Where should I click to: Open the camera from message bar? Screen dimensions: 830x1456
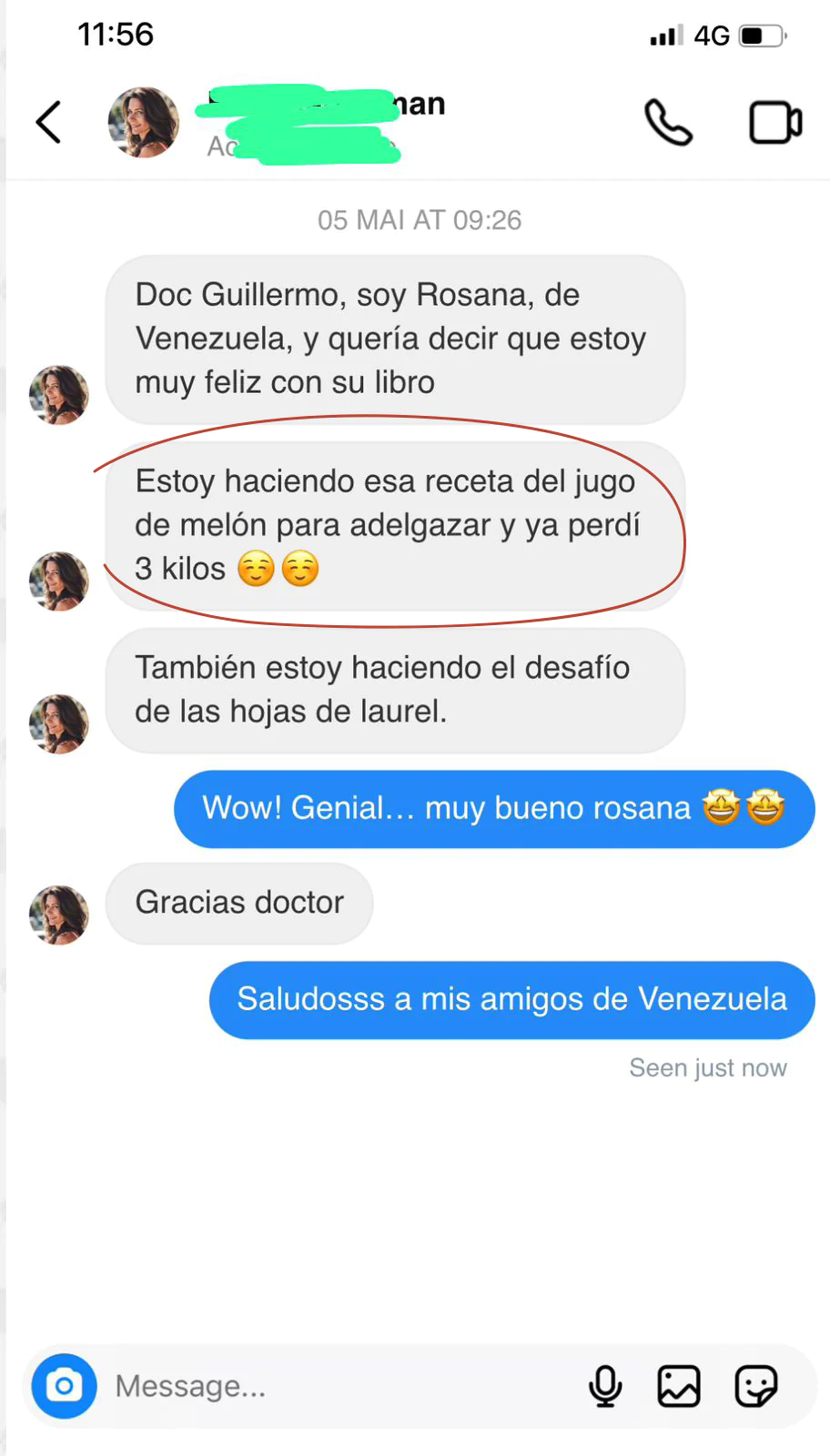coord(65,1386)
